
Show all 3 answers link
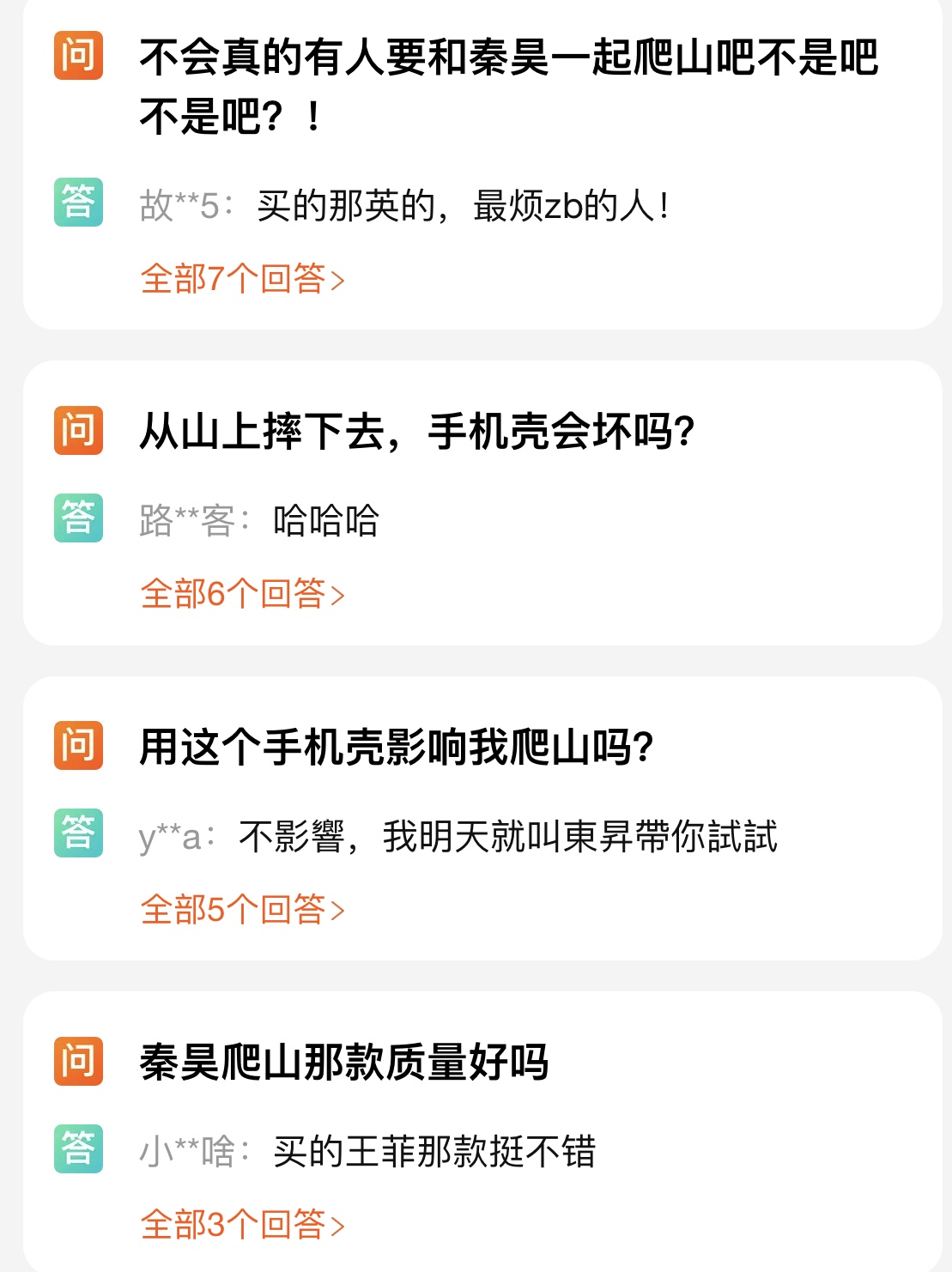pos(242,1225)
